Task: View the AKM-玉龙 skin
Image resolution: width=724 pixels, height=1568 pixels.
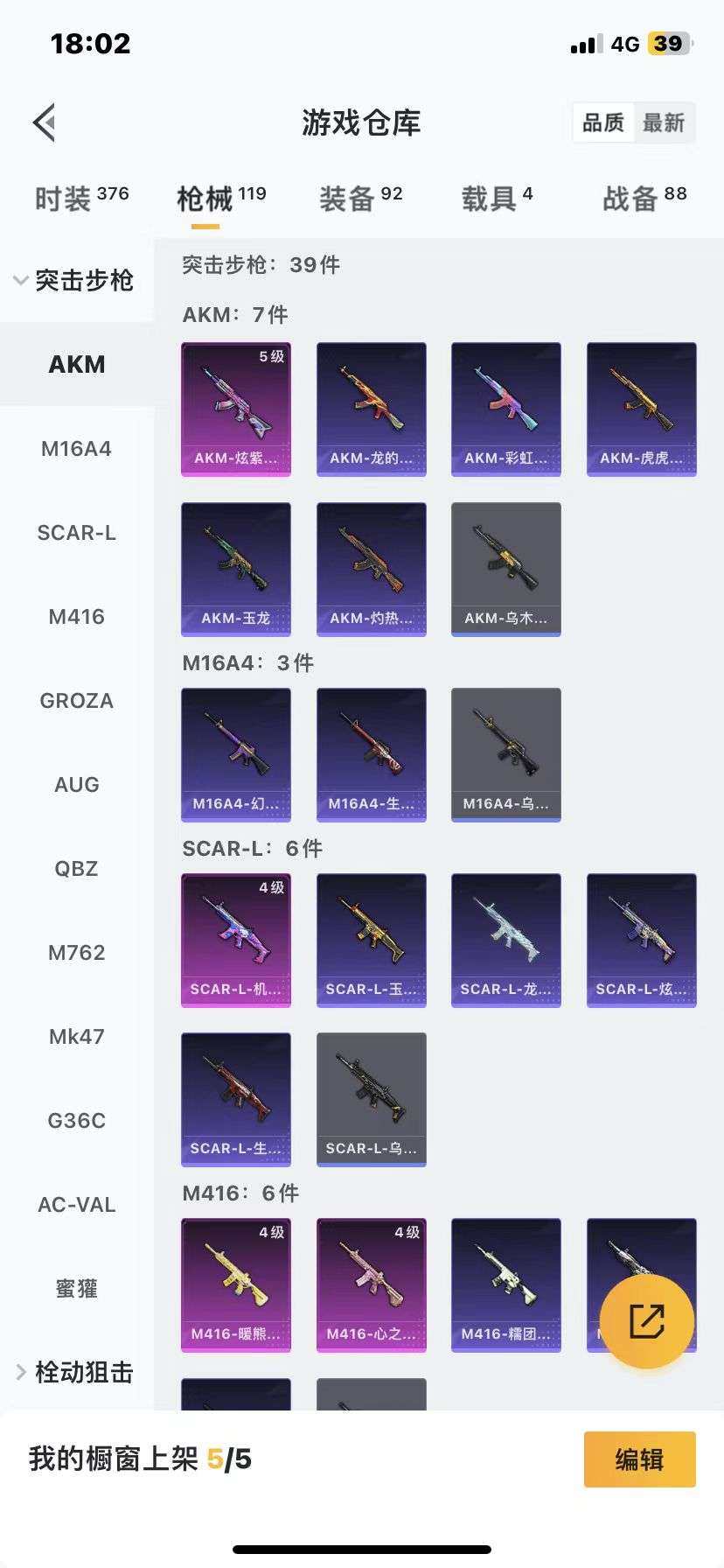Action: tap(236, 569)
